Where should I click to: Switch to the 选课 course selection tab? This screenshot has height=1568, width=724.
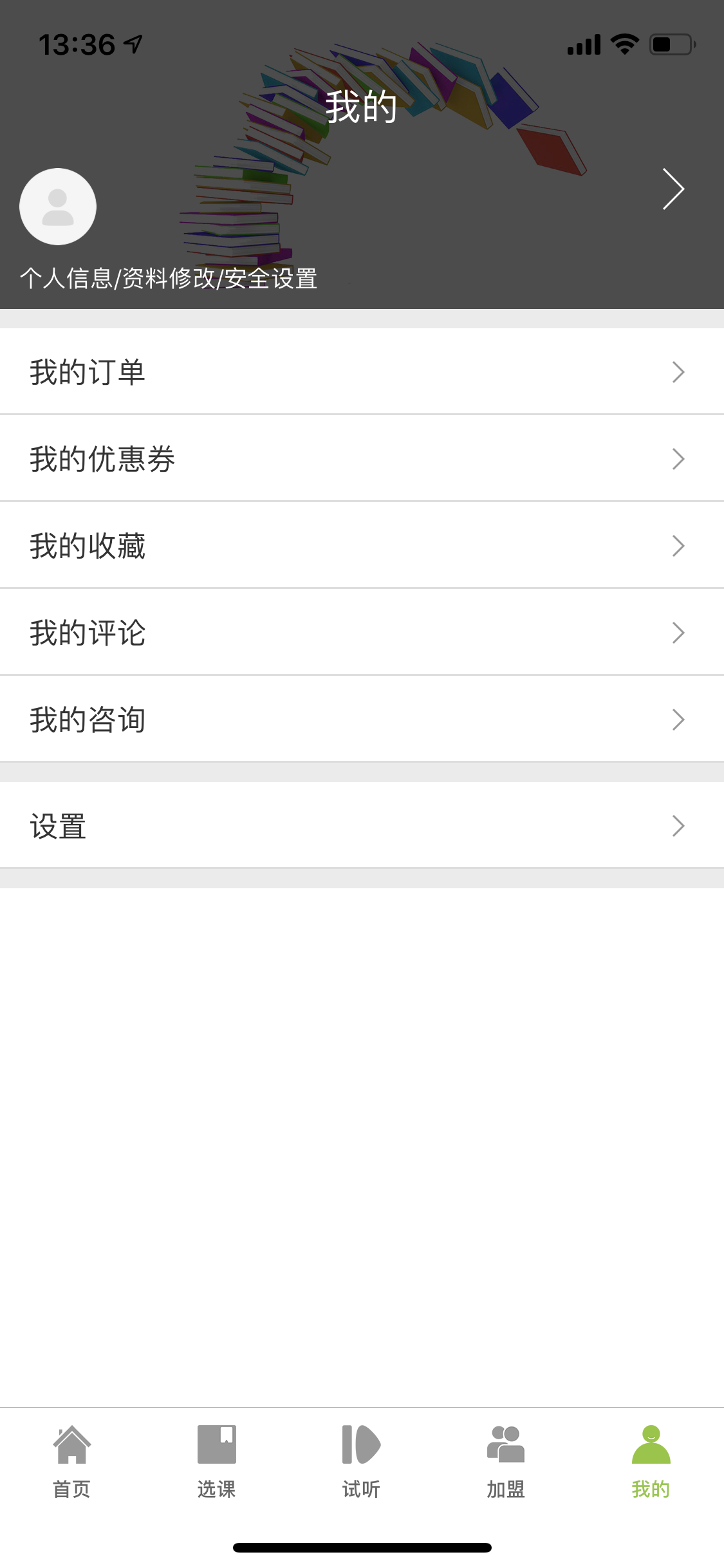click(216, 1461)
